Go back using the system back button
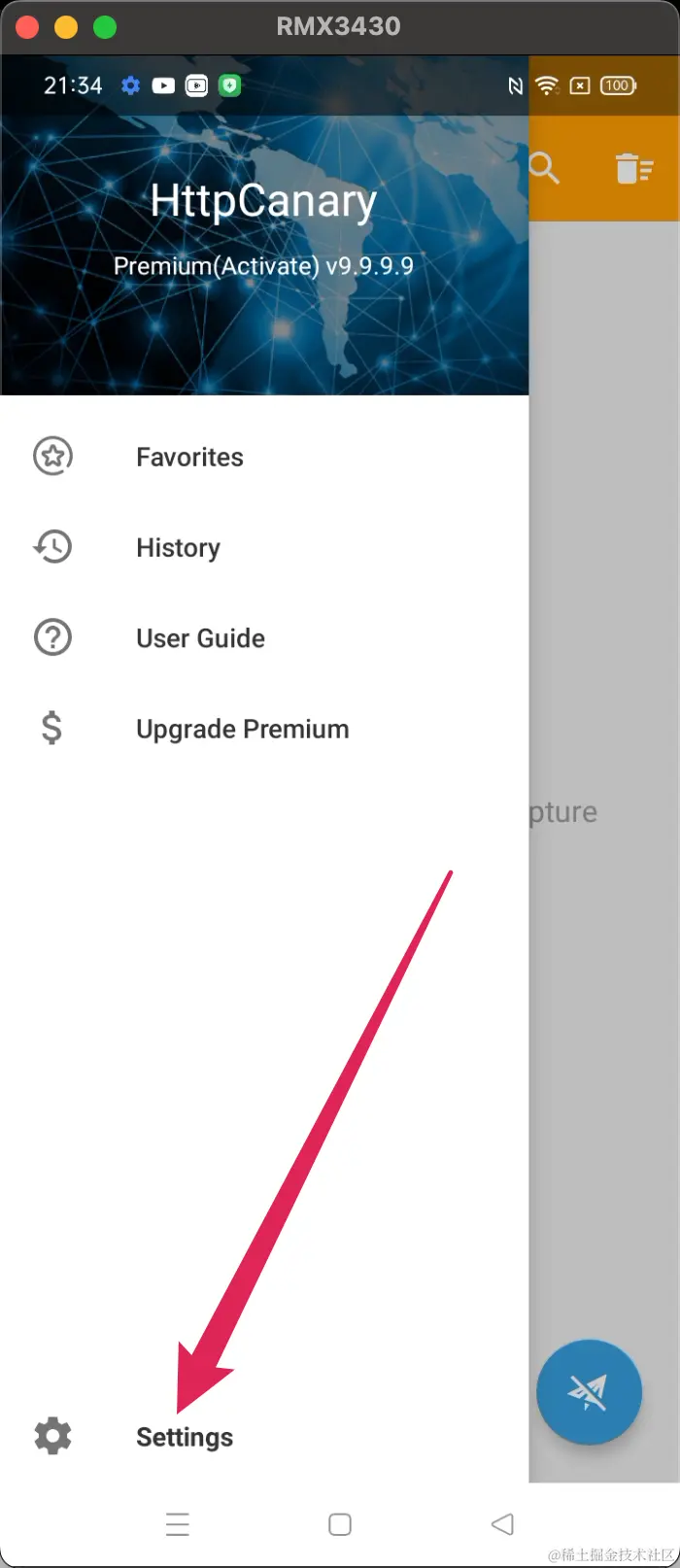The height and width of the screenshot is (1568, 680). point(502,1523)
